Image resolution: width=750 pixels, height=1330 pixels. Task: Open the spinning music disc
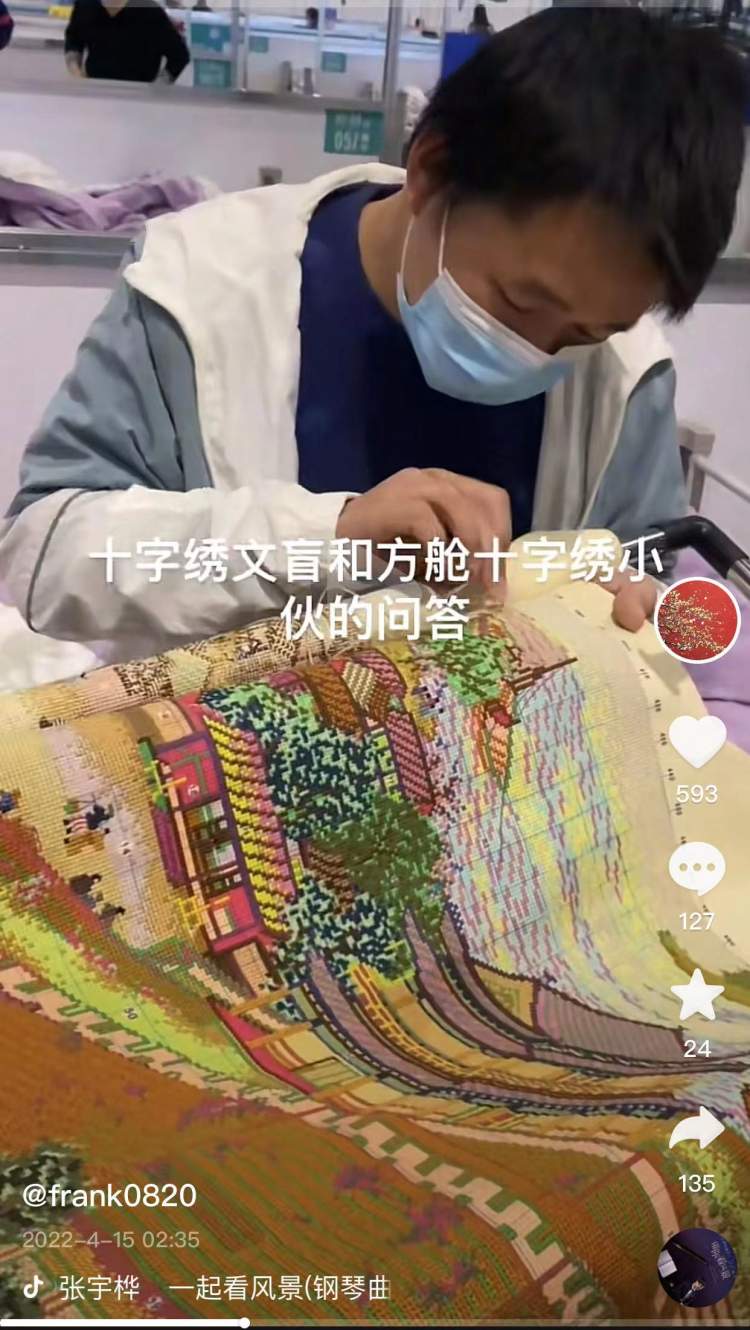[x=697, y=1268]
